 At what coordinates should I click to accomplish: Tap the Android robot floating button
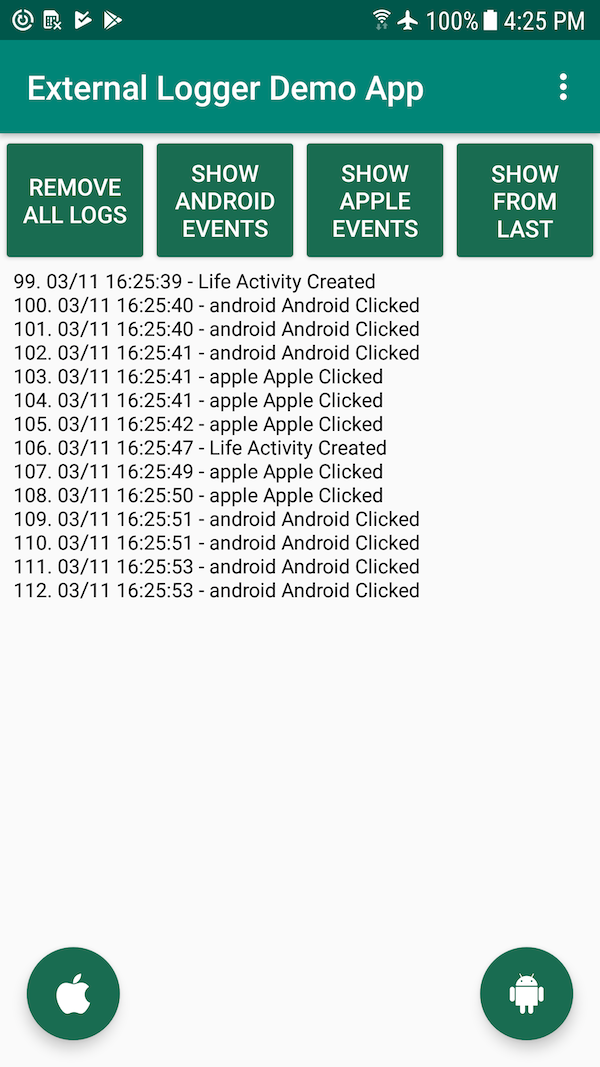[x=527, y=994]
